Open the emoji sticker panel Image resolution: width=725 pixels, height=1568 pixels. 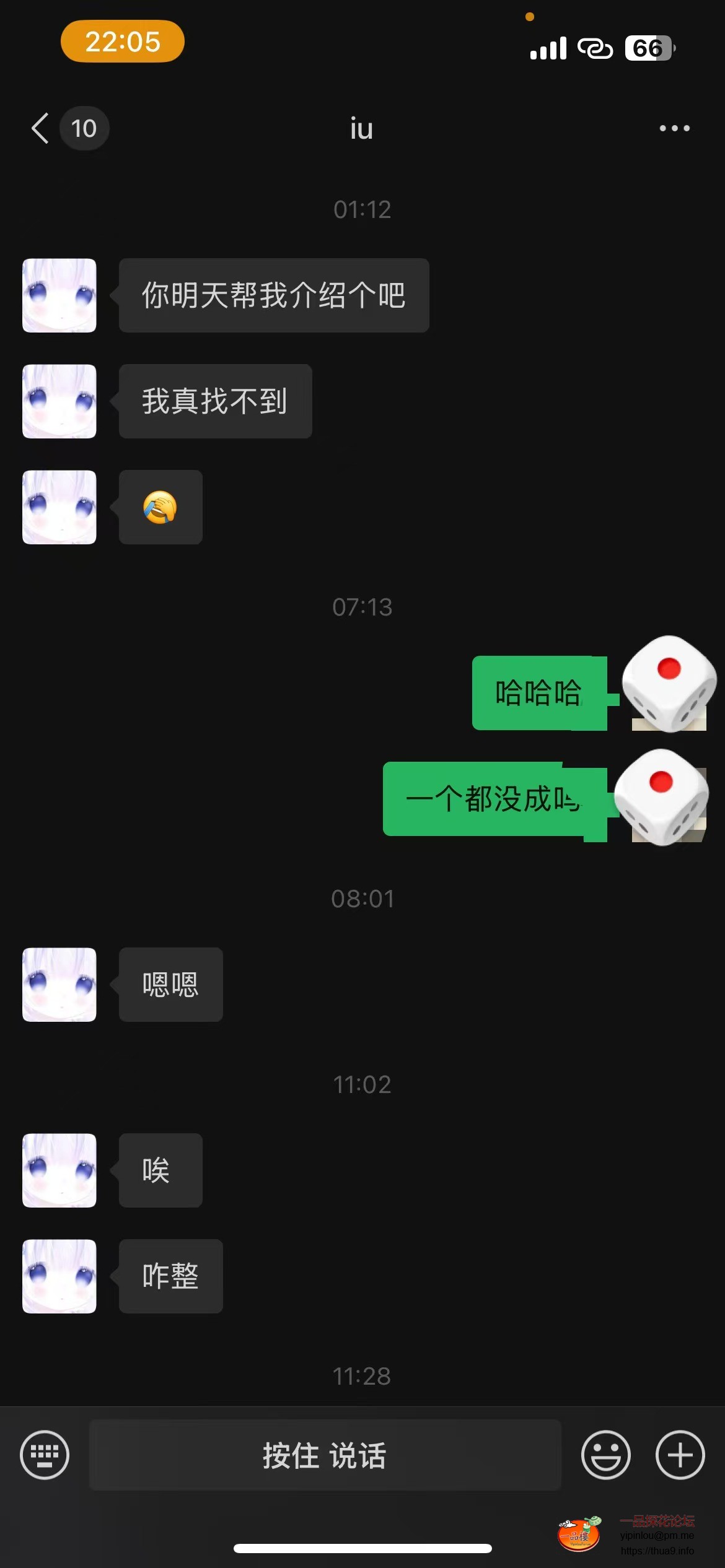[605, 1455]
